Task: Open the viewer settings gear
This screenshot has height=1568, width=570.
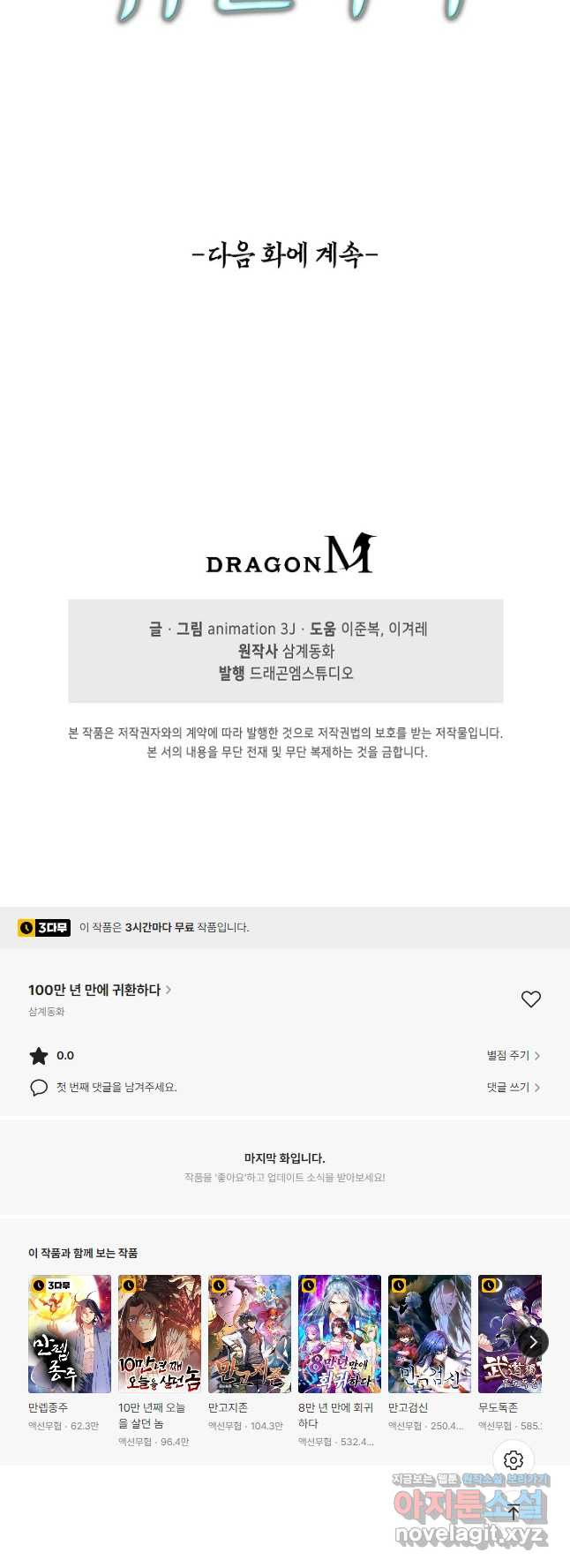Action: (514, 1460)
